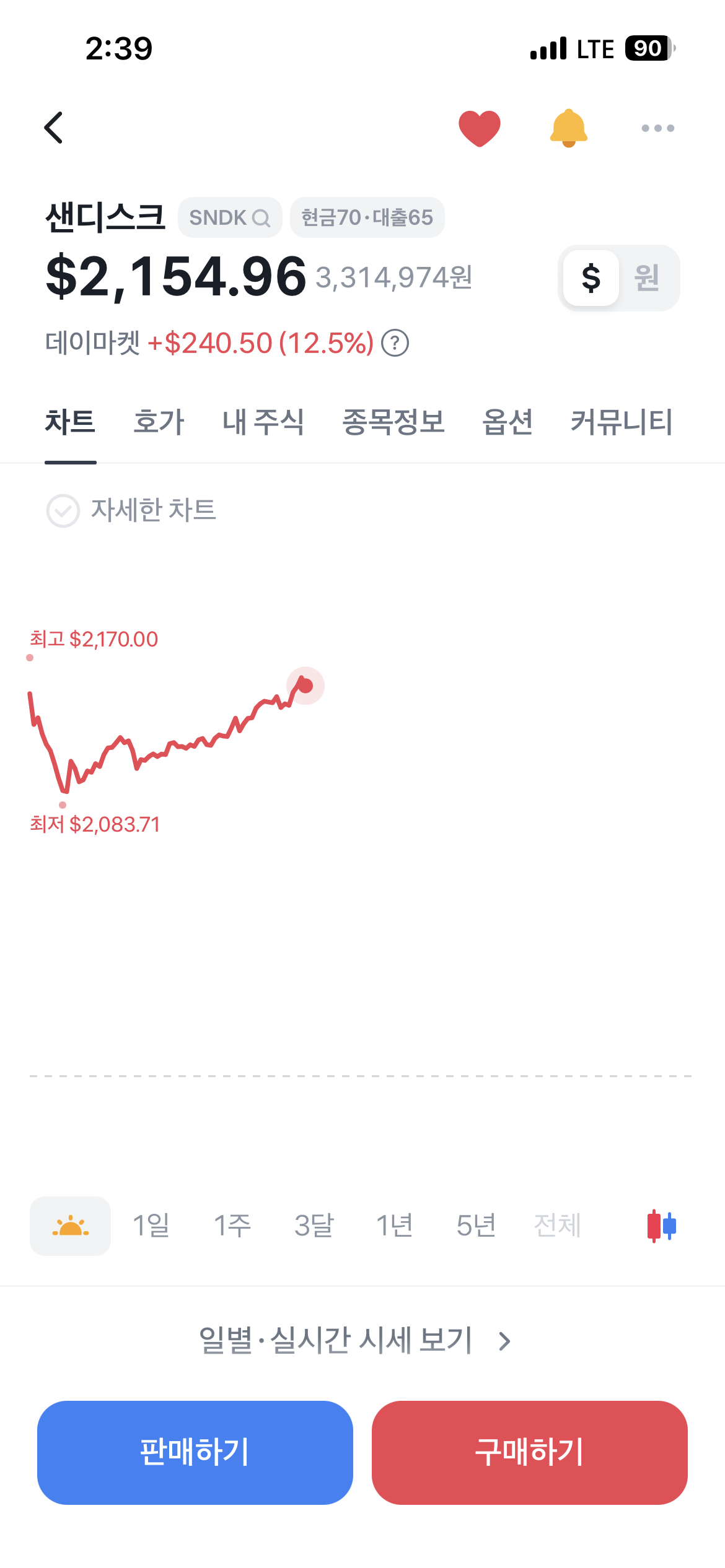Tap the red 구매하기 button
The image size is (725, 1568).
[530, 1452]
